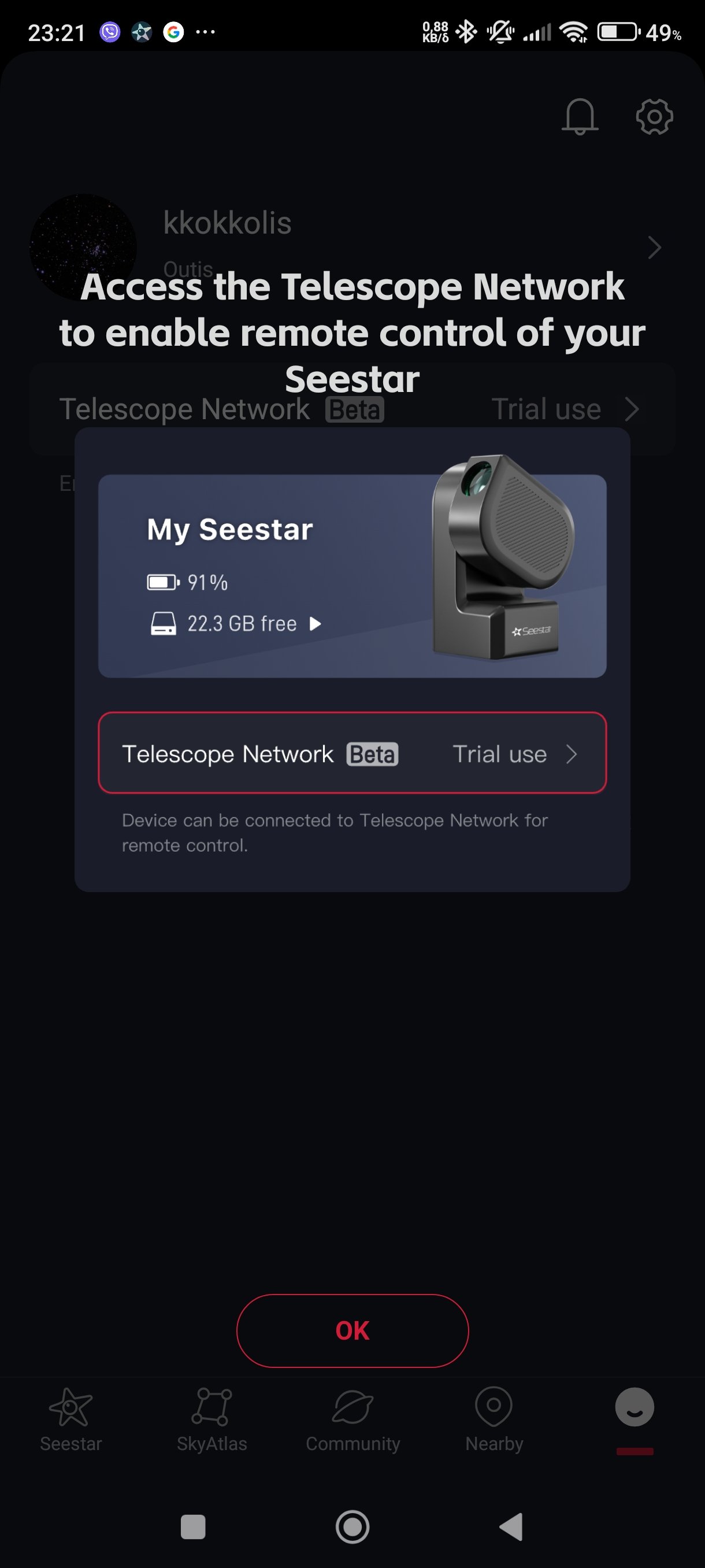
Task: Switch to the Community tab
Action: click(x=353, y=1419)
